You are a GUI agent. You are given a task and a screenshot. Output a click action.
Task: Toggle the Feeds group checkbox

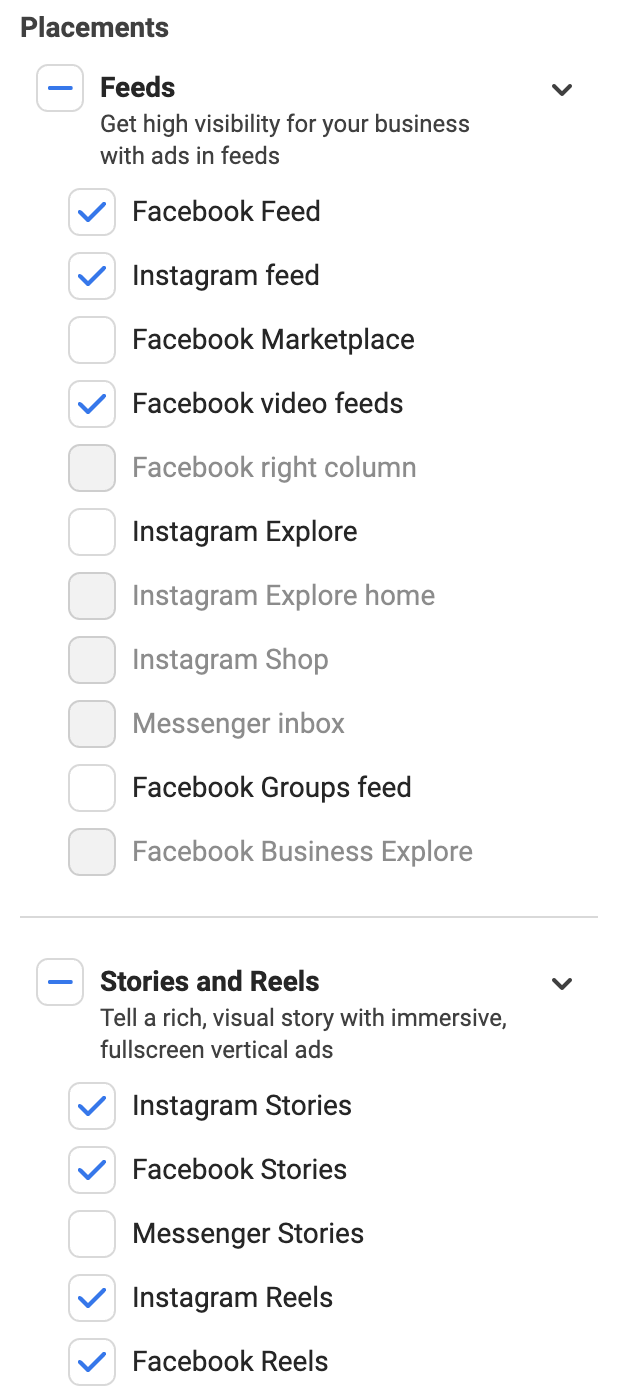(60, 88)
